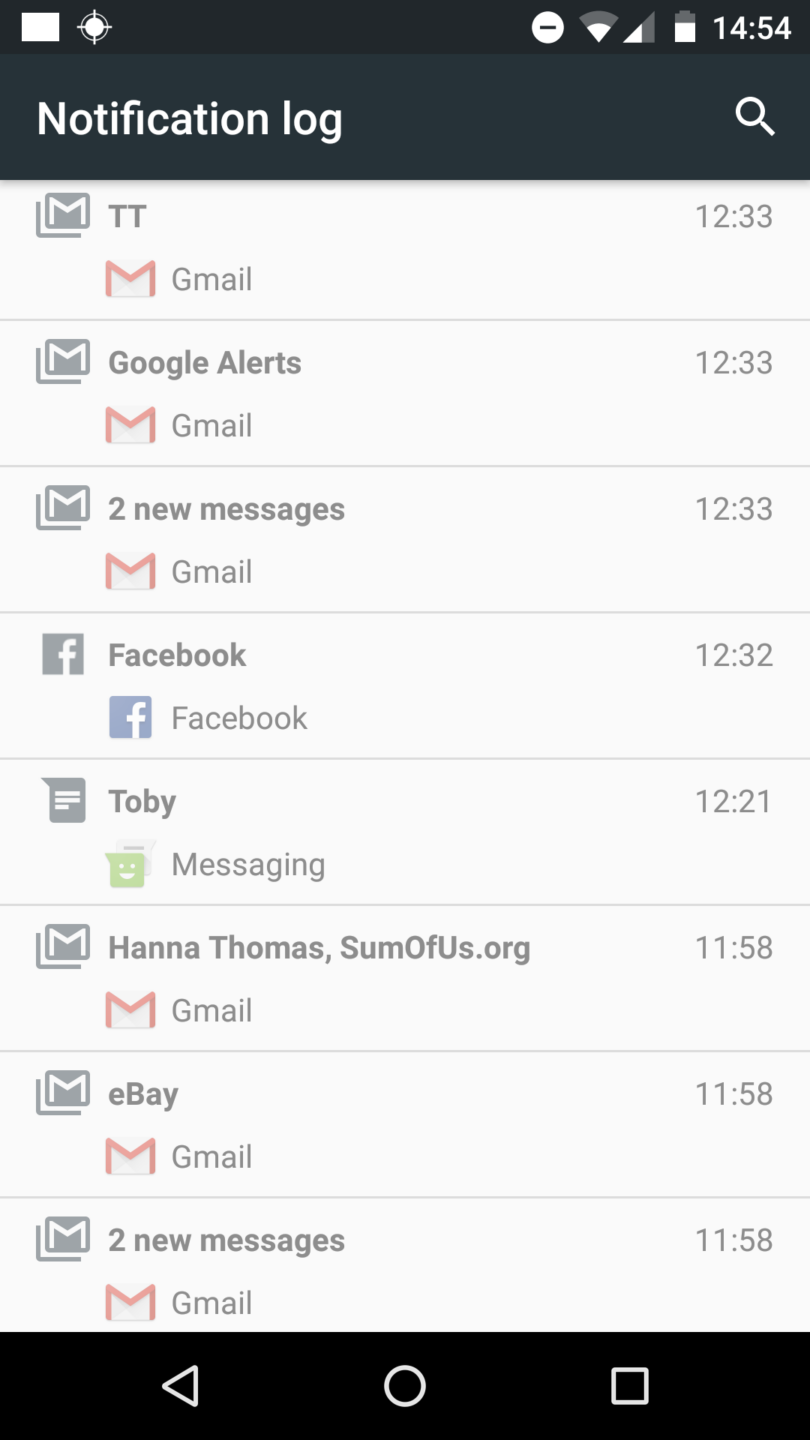Go back using the navigation bar
Image resolution: width=810 pixels, height=1440 pixels.
[181, 1386]
